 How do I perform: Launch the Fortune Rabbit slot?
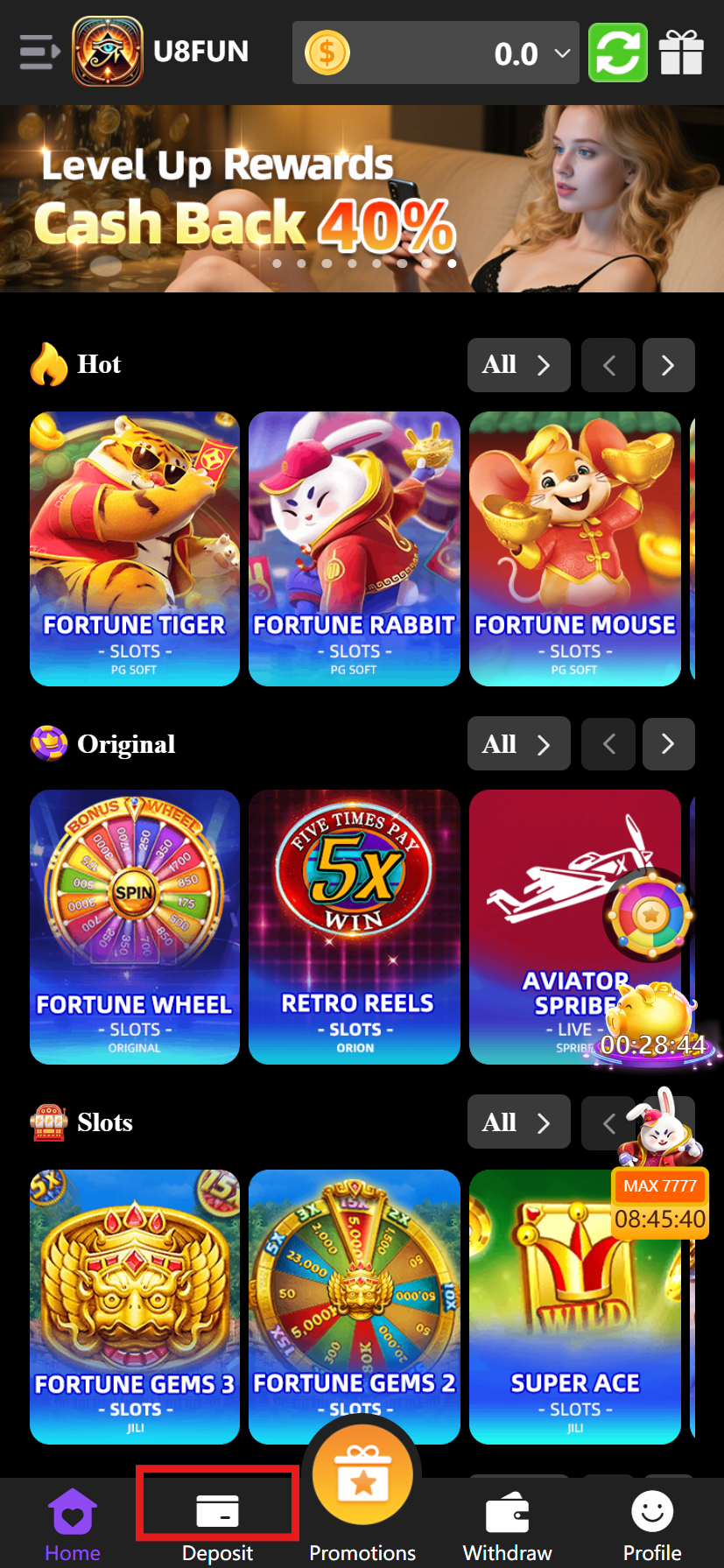point(354,548)
